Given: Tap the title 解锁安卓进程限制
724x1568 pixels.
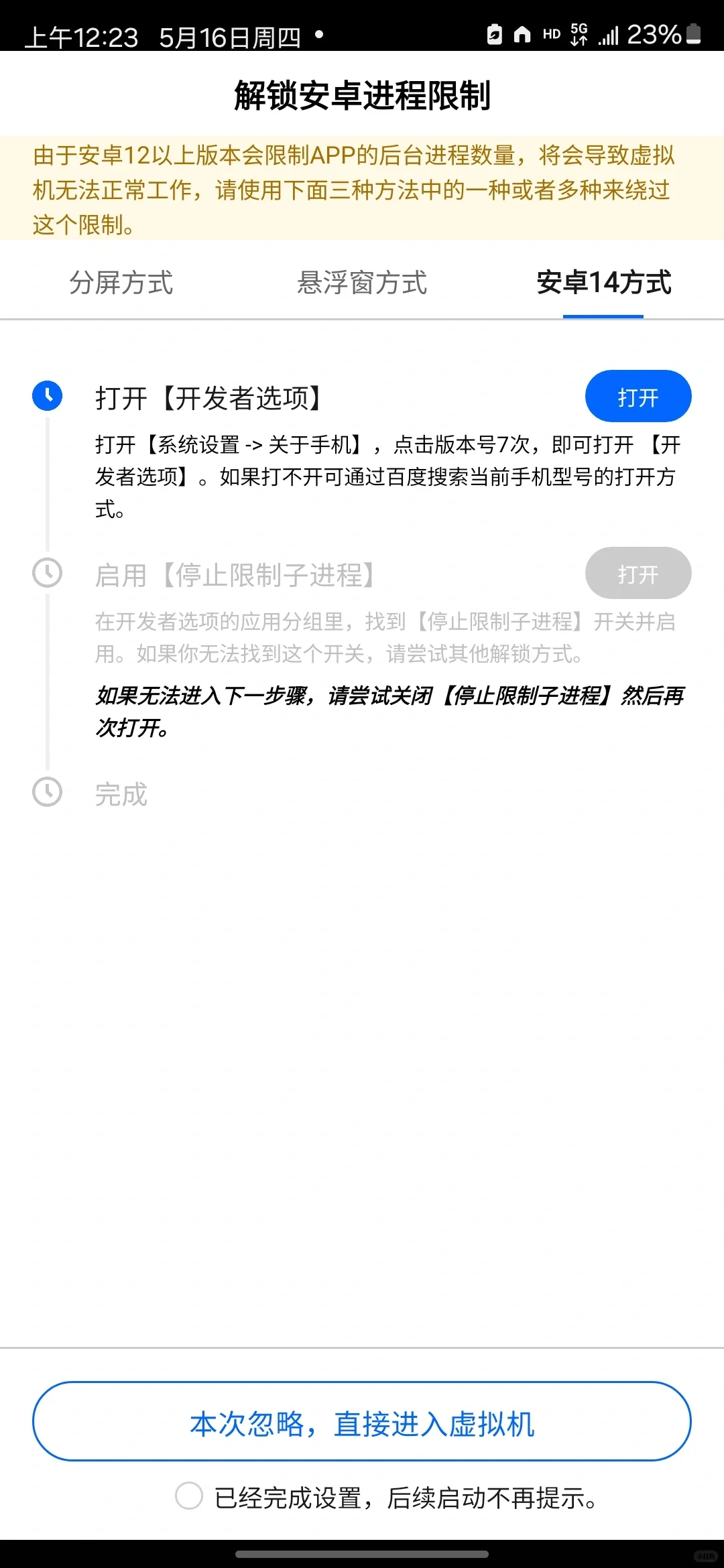Looking at the screenshot, I should pos(362,94).
